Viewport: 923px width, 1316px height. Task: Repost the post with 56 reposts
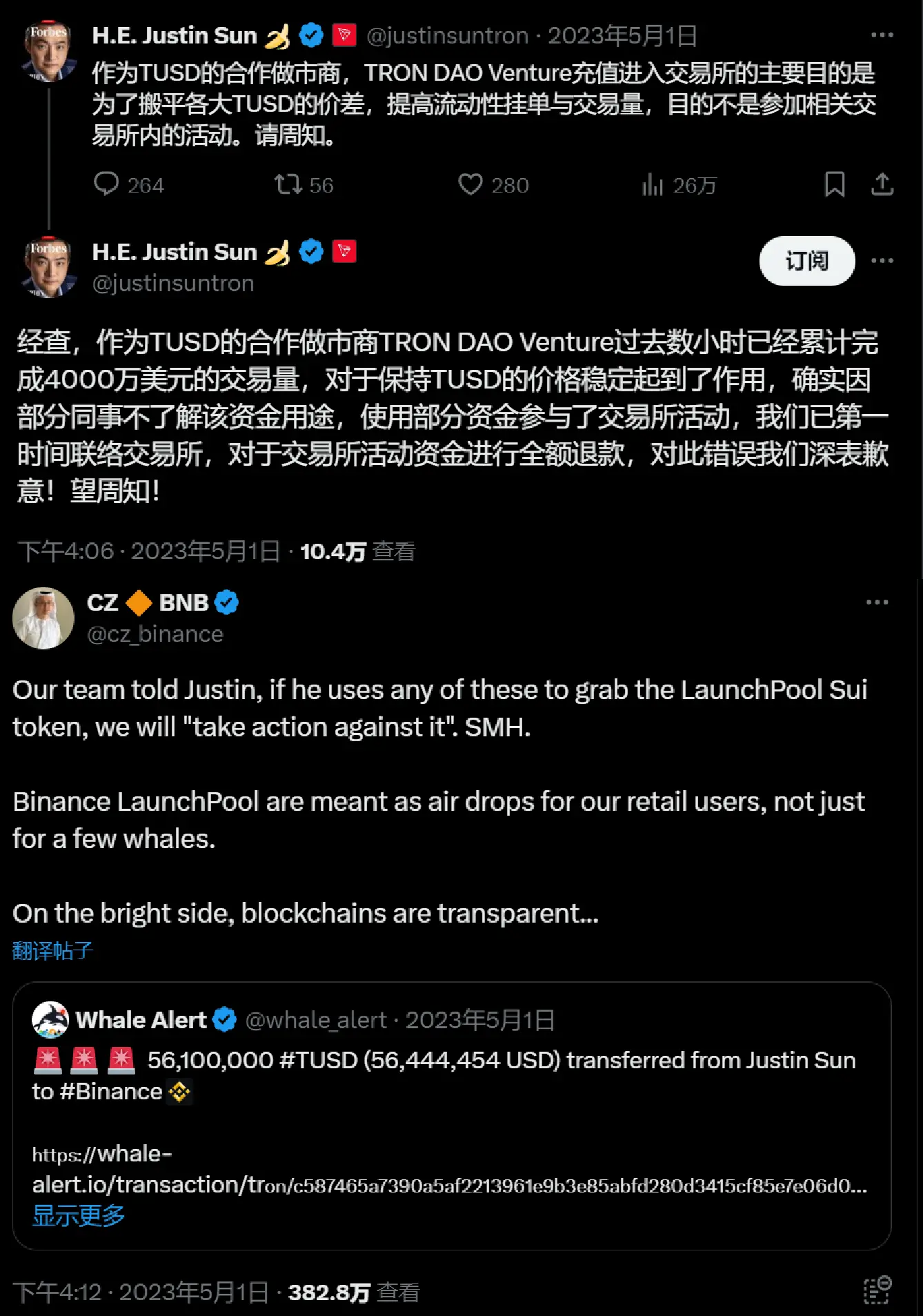click(288, 184)
